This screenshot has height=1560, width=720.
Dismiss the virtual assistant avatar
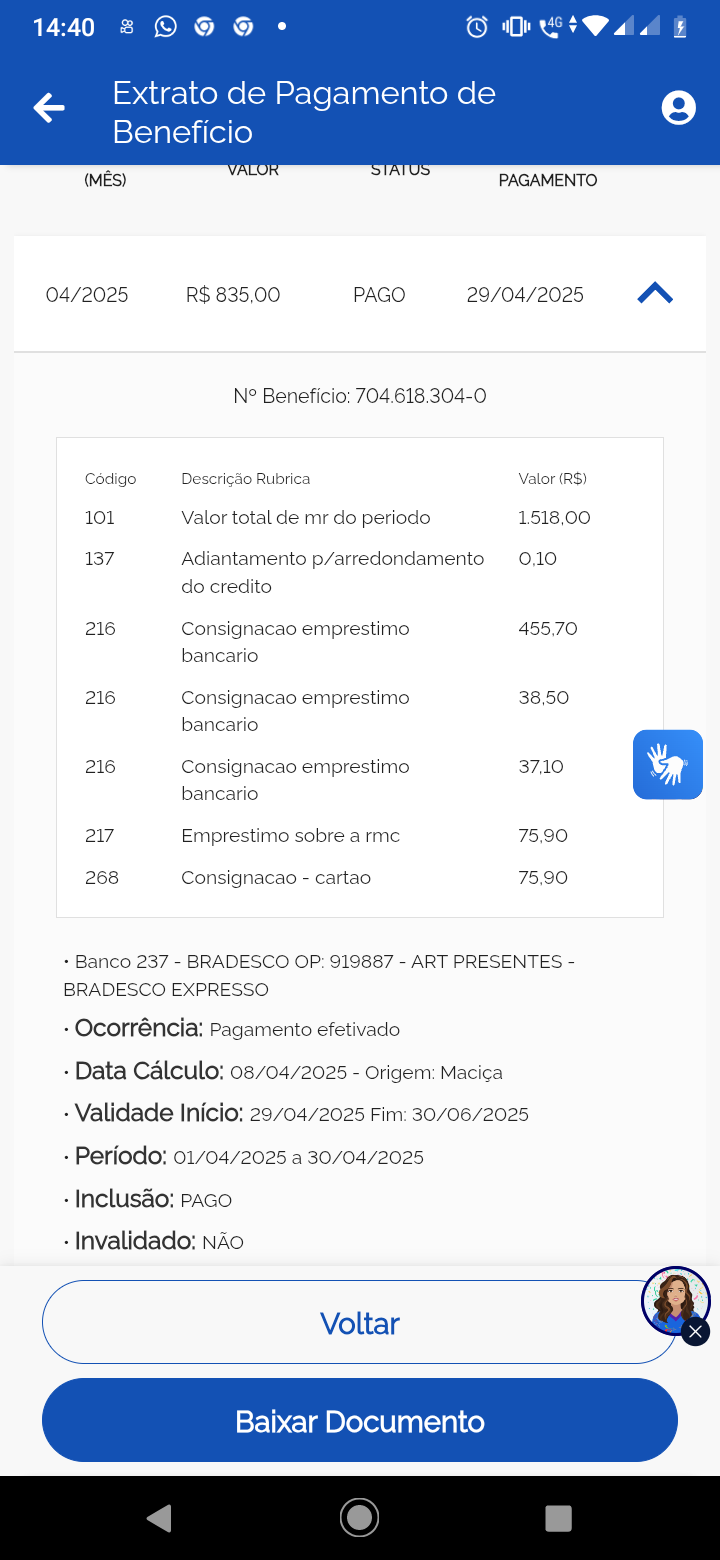tap(696, 1331)
